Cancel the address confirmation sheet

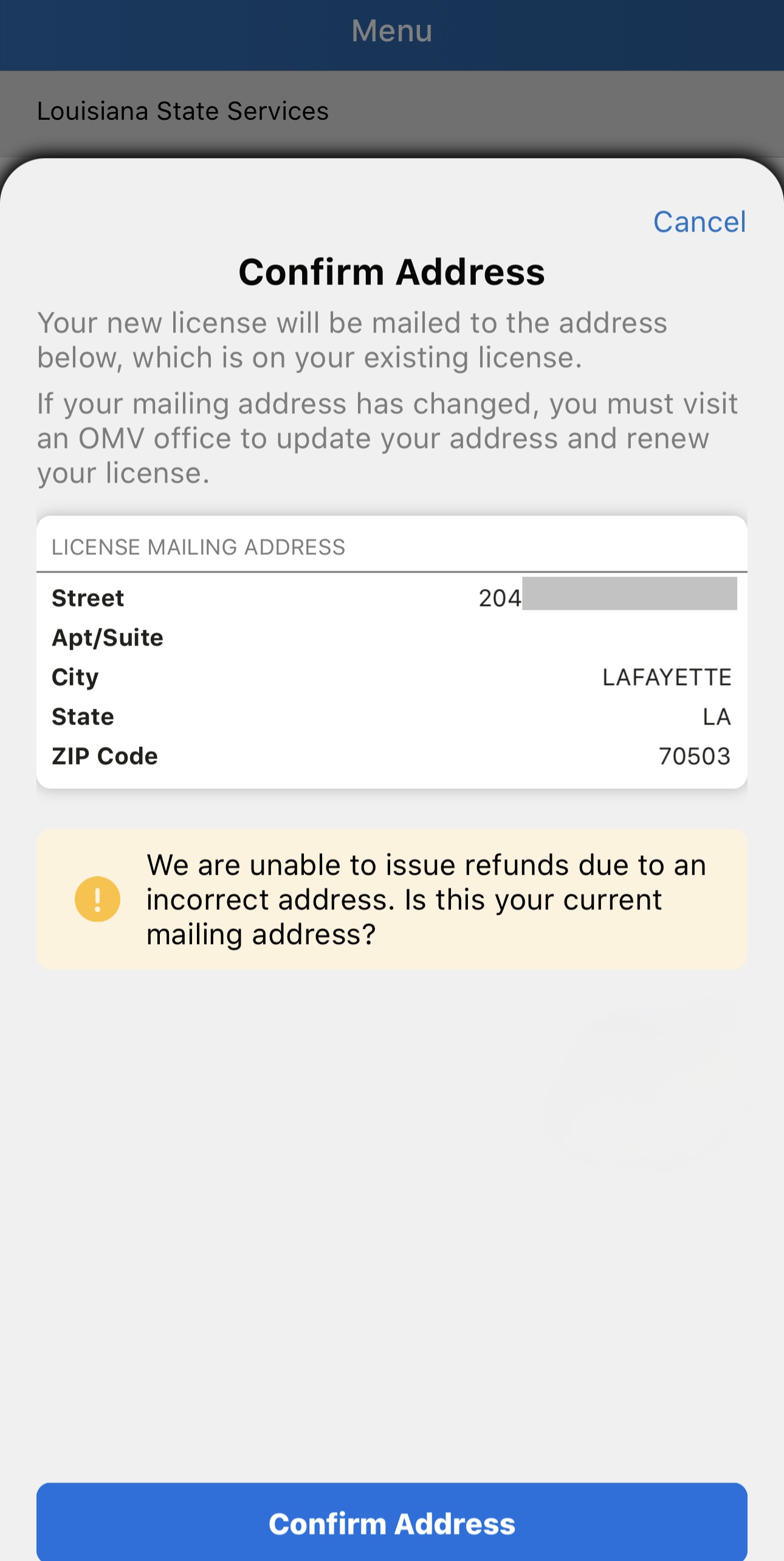coord(699,222)
